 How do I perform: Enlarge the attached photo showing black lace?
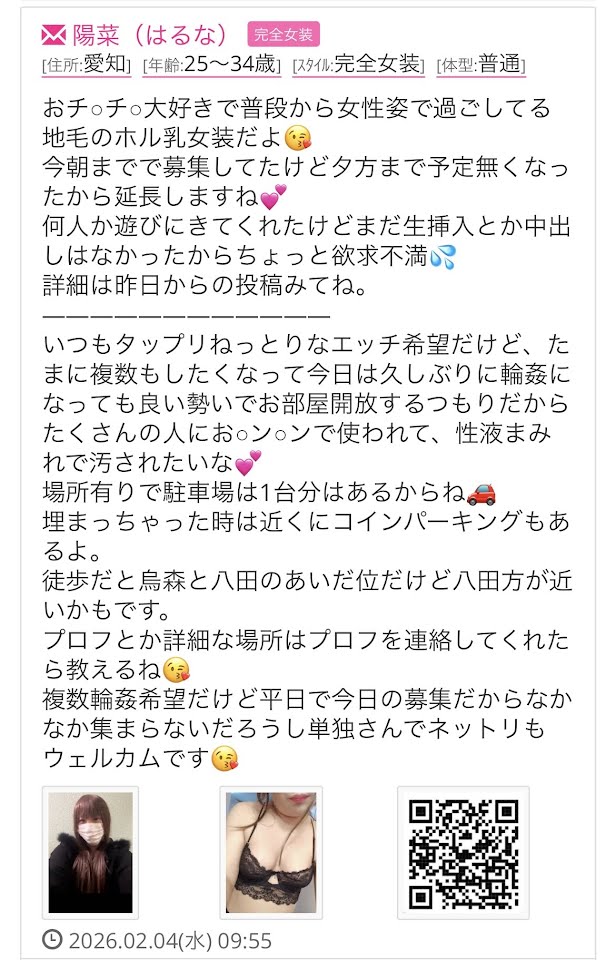coord(270,851)
